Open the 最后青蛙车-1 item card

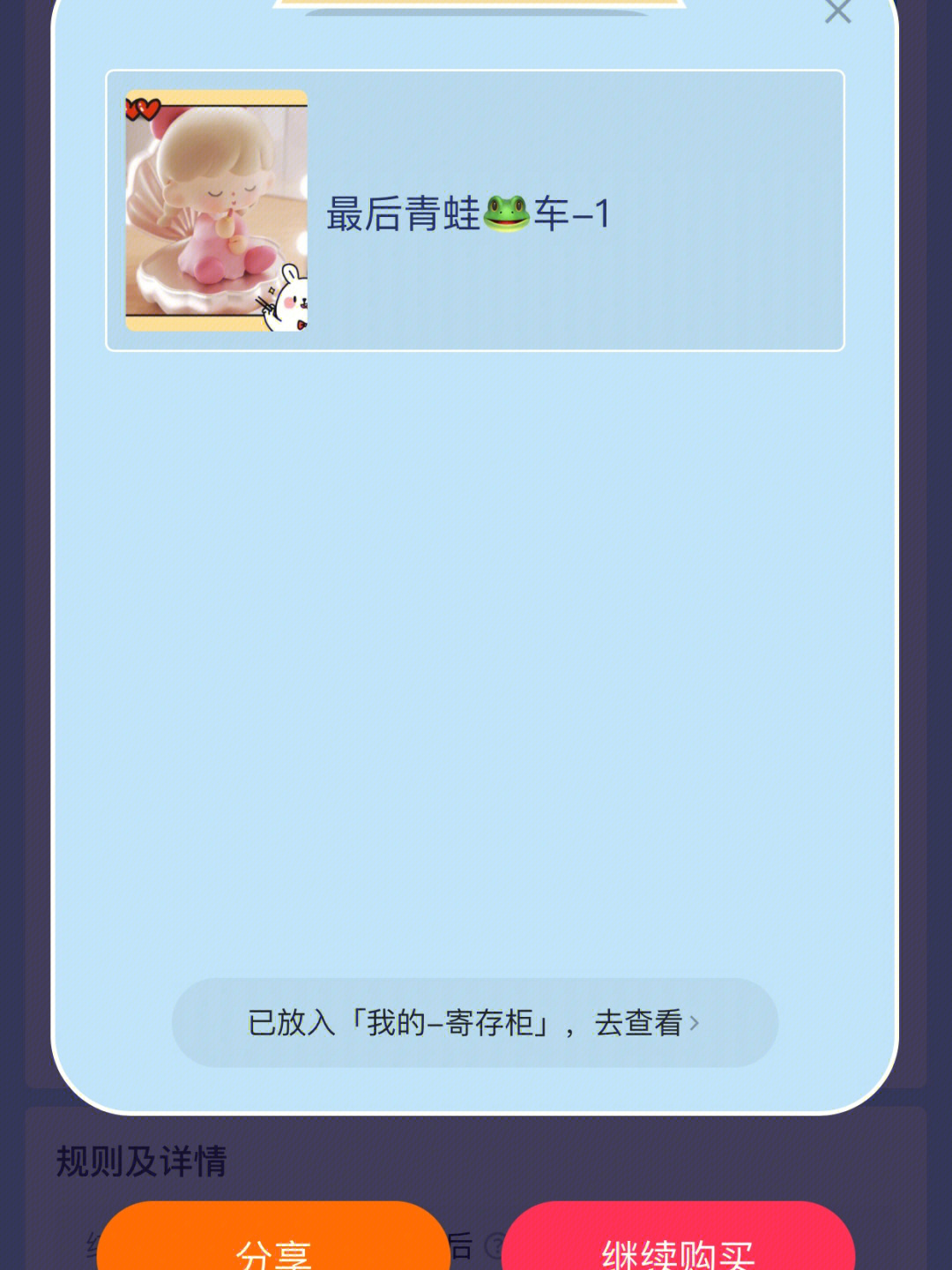pyautogui.click(x=474, y=211)
